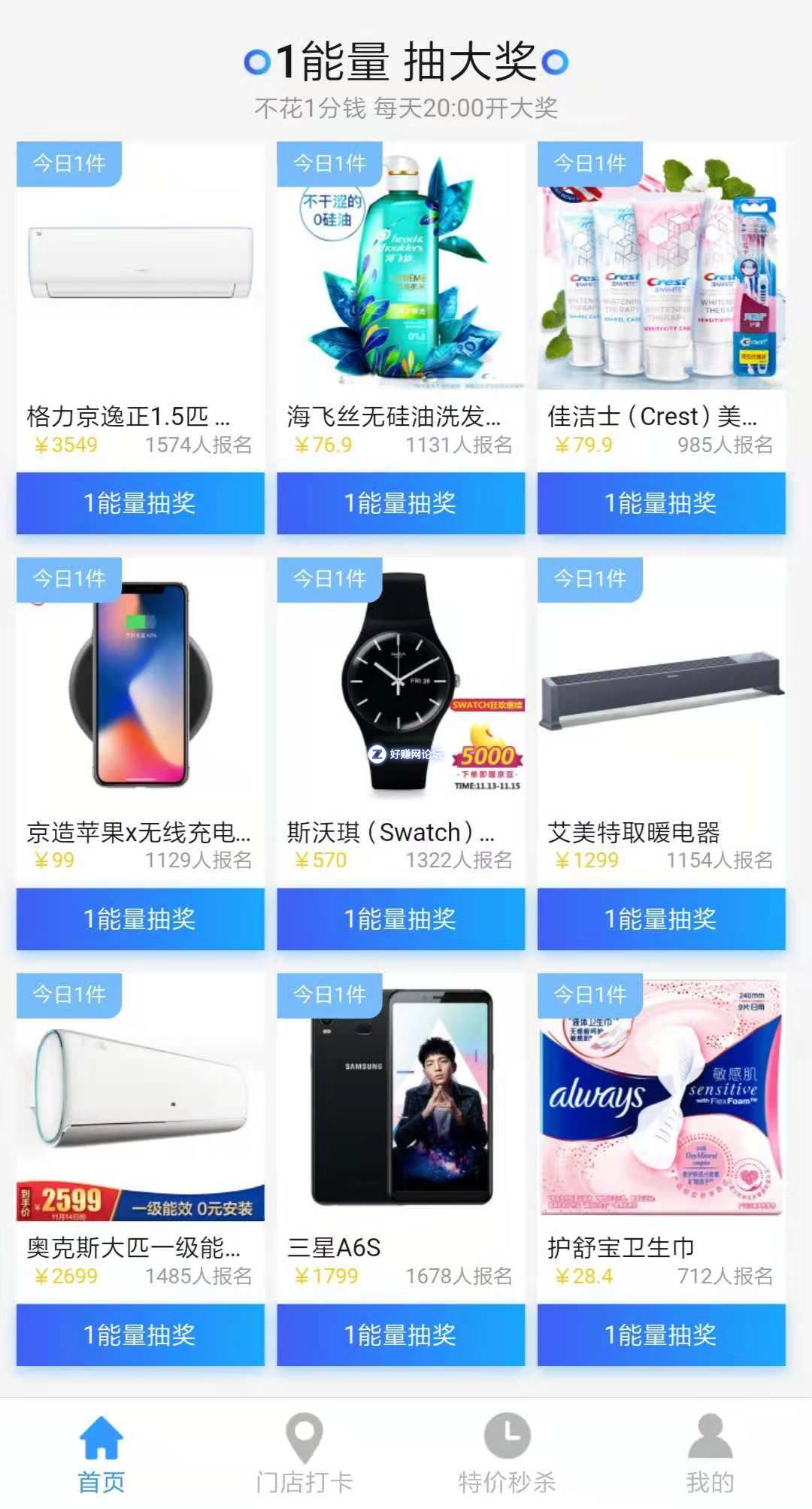Enter lottery for 艾美特取暖电器
This screenshot has width=812, height=1509.
tap(661, 918)
